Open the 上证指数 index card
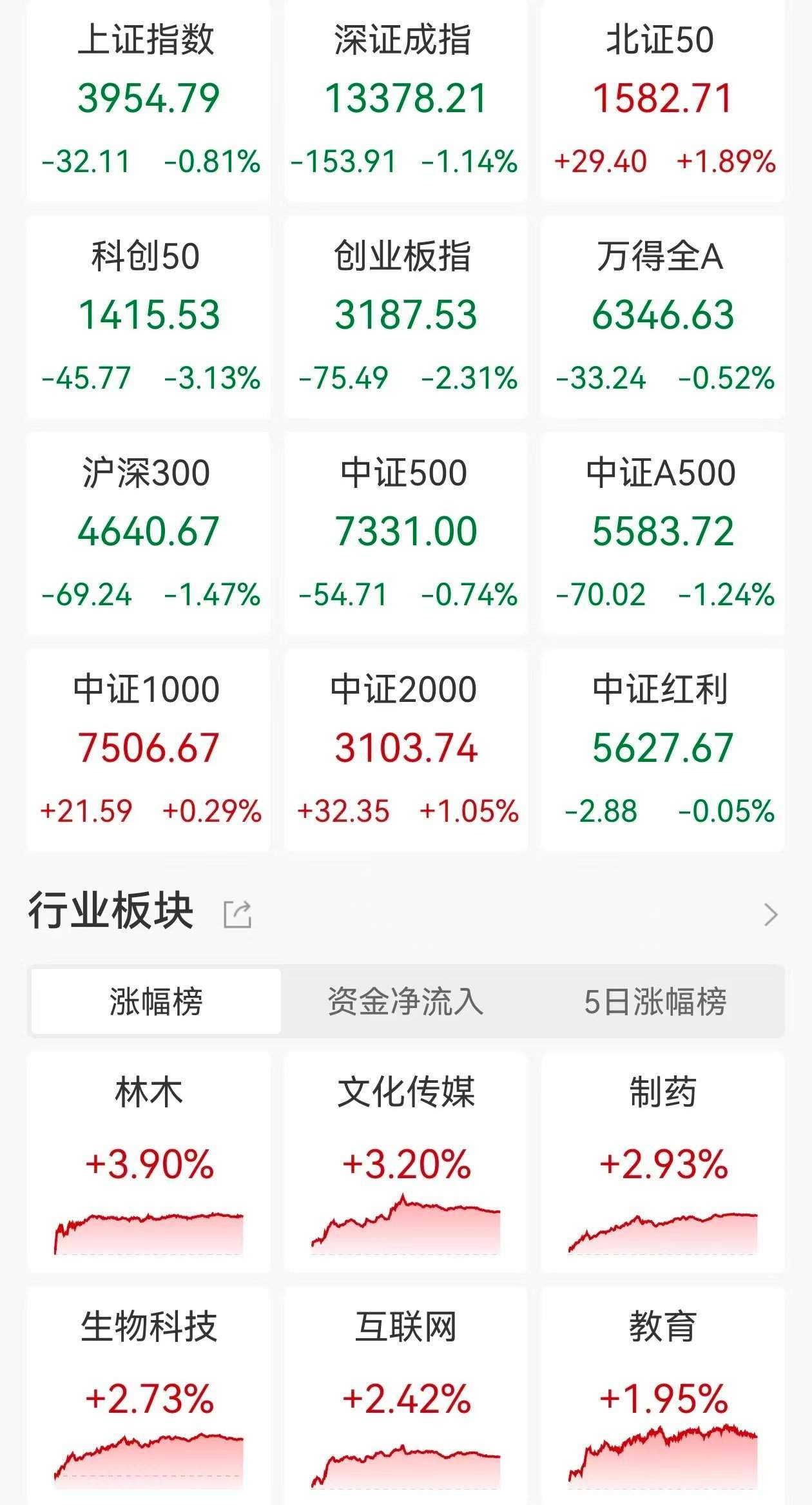The image size is (812, 1505). 149,100
